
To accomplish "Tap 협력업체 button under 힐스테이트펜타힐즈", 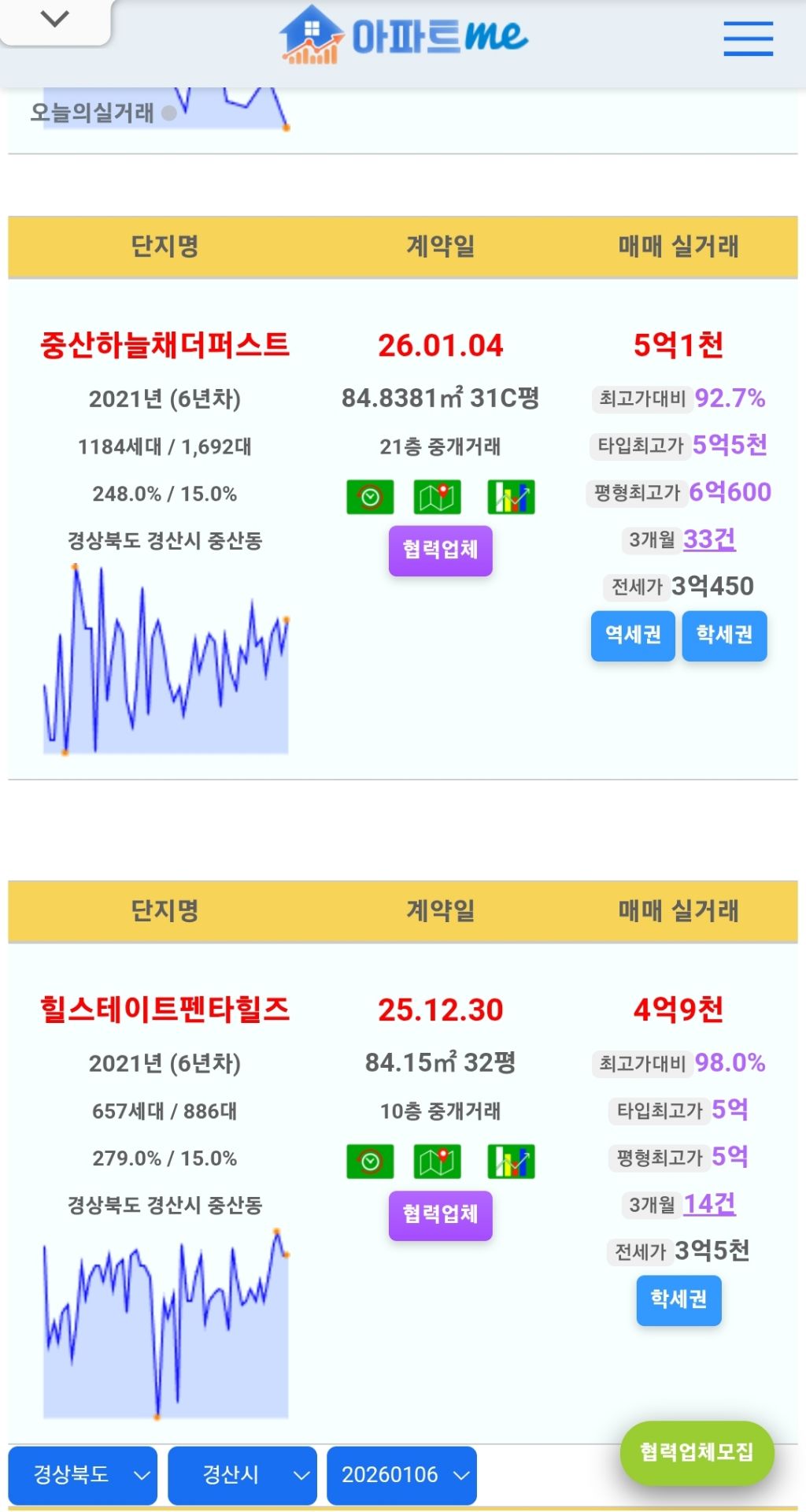I will pyautogui.click(x=440, y=1214).
